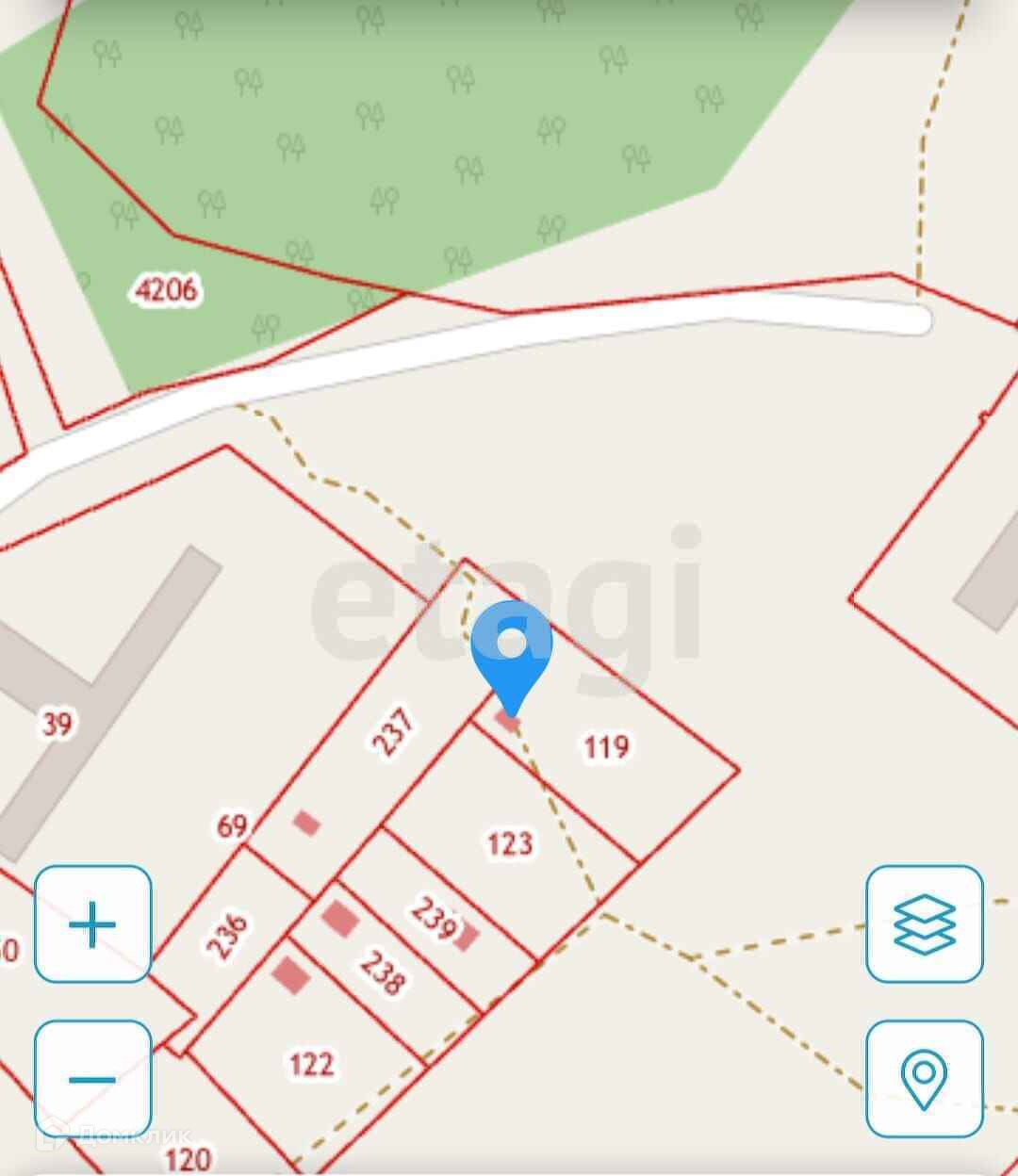Center the map on my location

[924, 1079]
